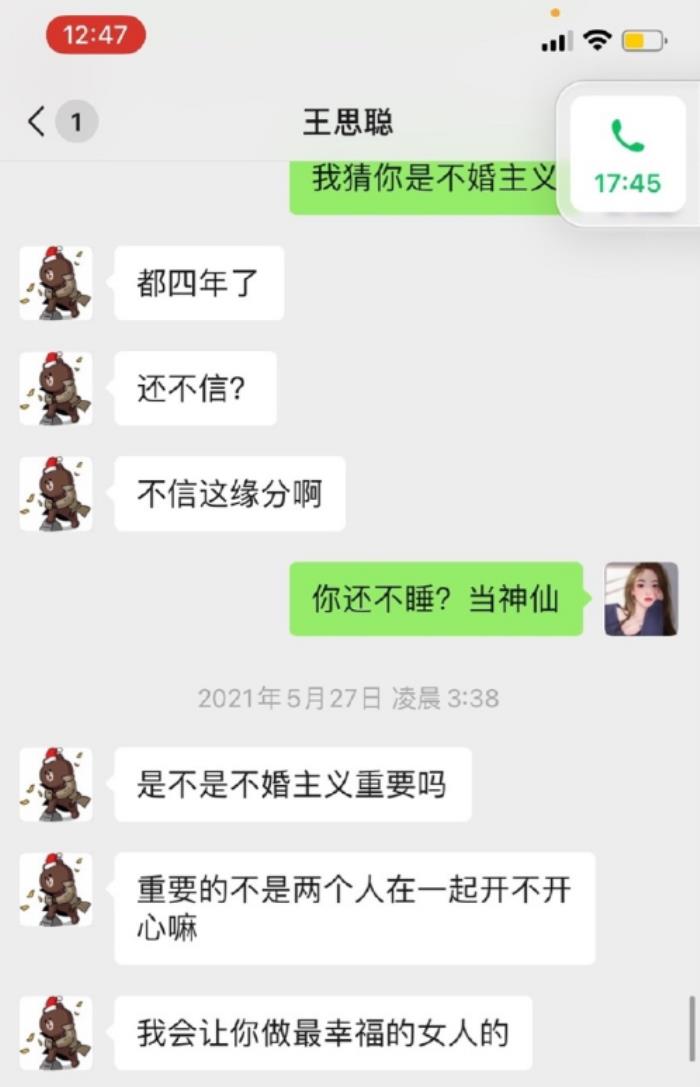This screenshot has width=700, height=1087.
Task: Go back to the chat list
Action: (38, 123)
